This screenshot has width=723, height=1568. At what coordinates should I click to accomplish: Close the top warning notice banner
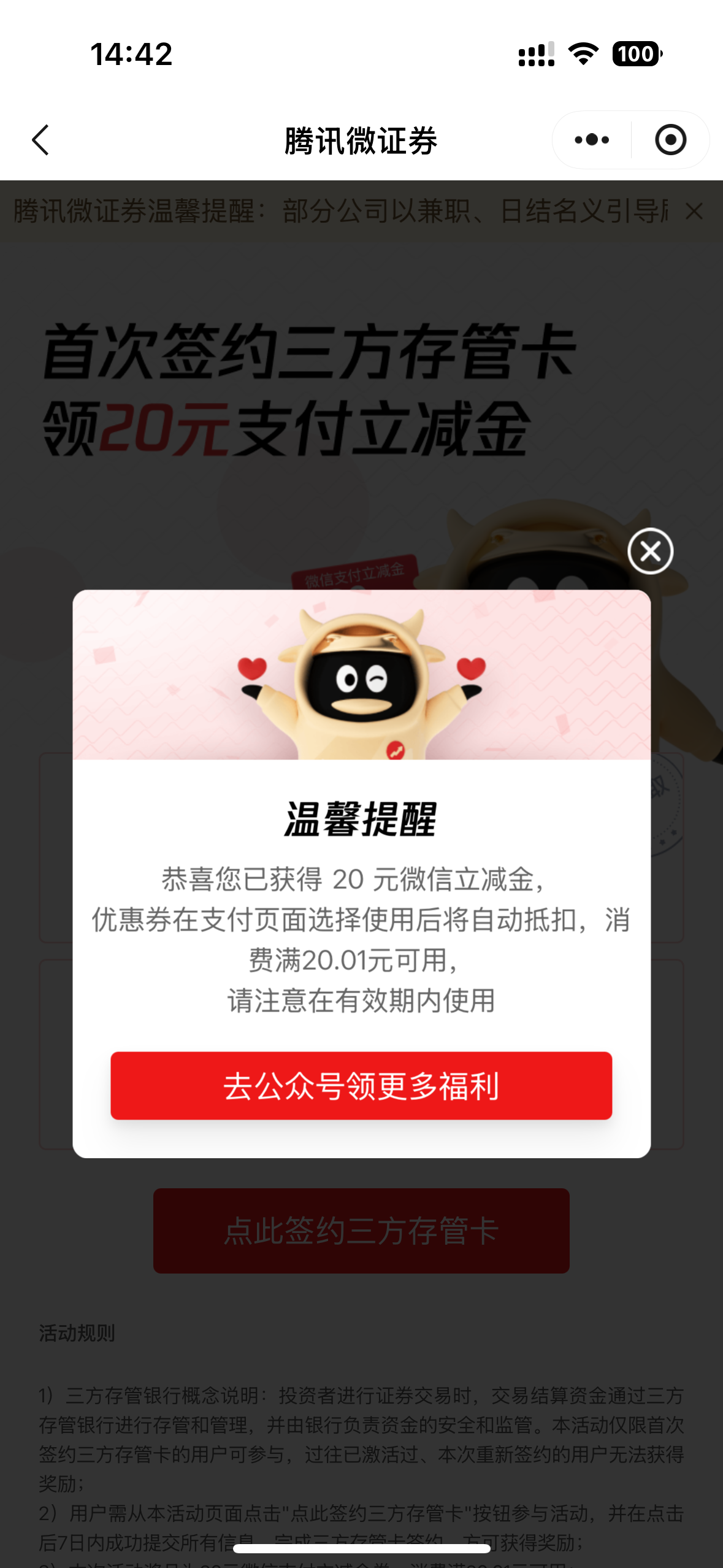pos(694,212)
